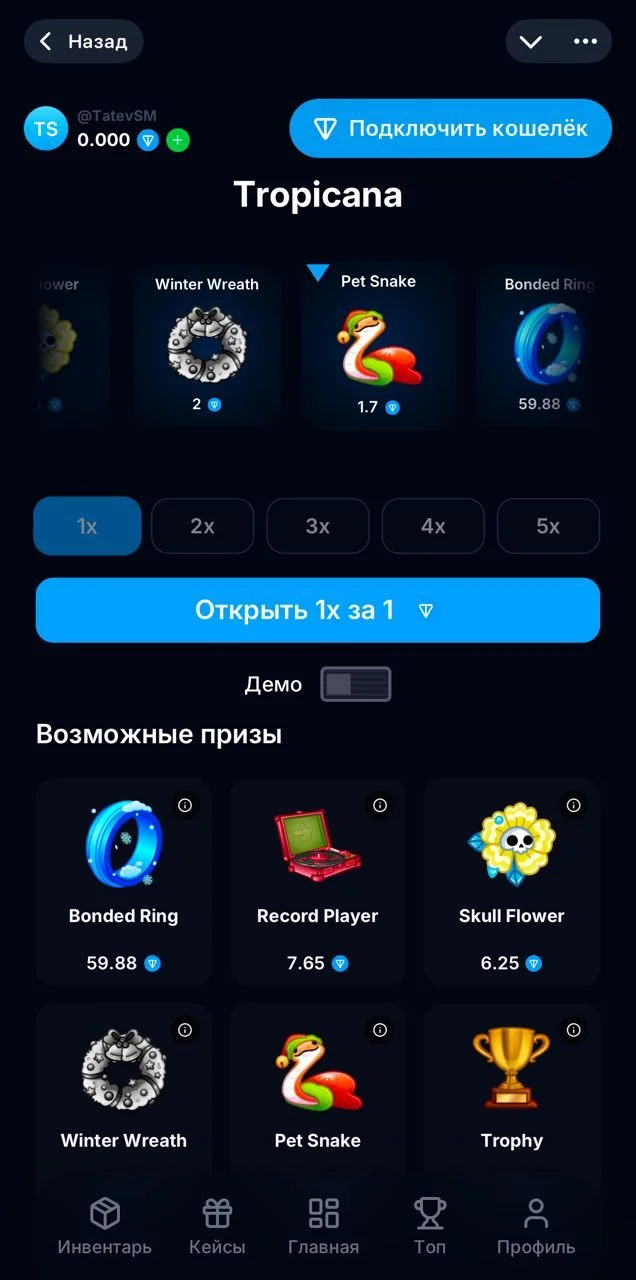Open the Топ leaderboard tab
The height and width of the screenshot is (1280, 636).
[x=430, y=1227]
